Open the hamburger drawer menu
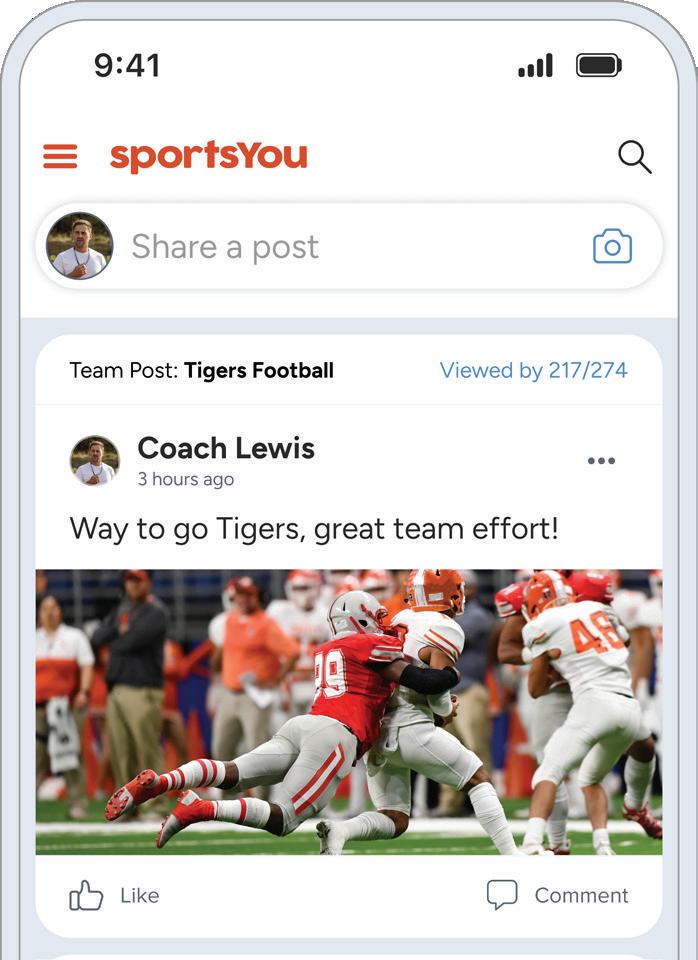The height and width of the screenshot is (960, 698). tap(60, 157)
